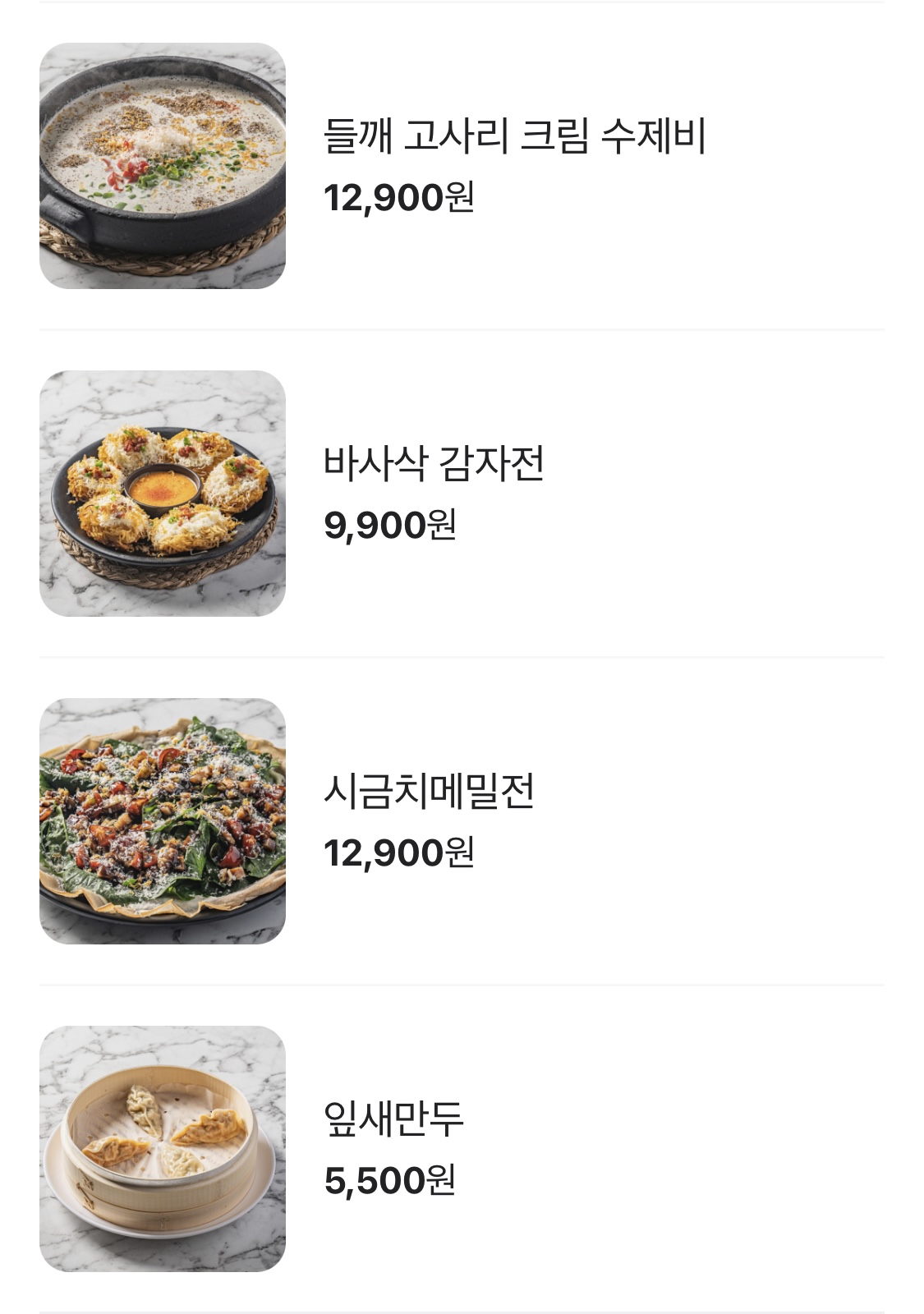Choose the 잎새만두 dish
The image size is (924, 1314).
coord(393,1119)
